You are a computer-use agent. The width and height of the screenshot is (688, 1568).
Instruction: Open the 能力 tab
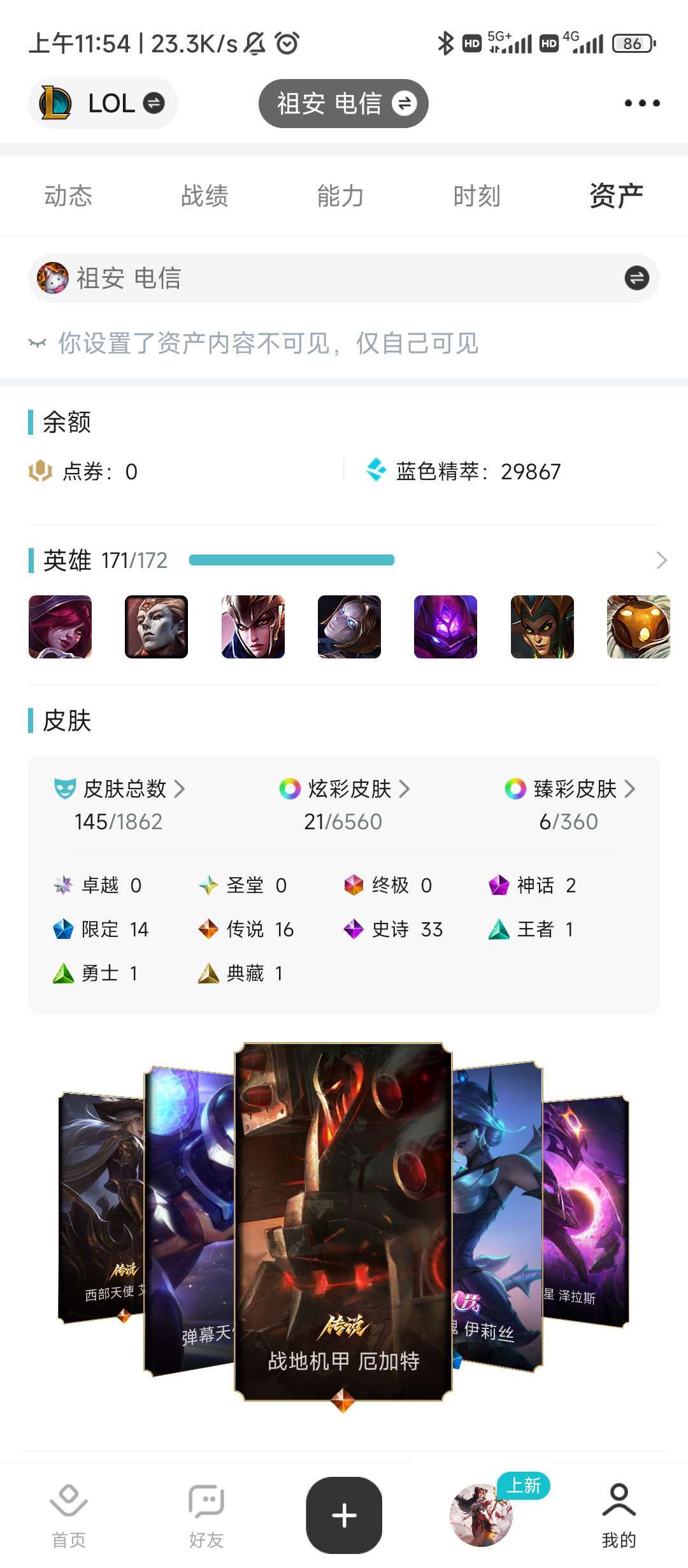tap(341, 196)
